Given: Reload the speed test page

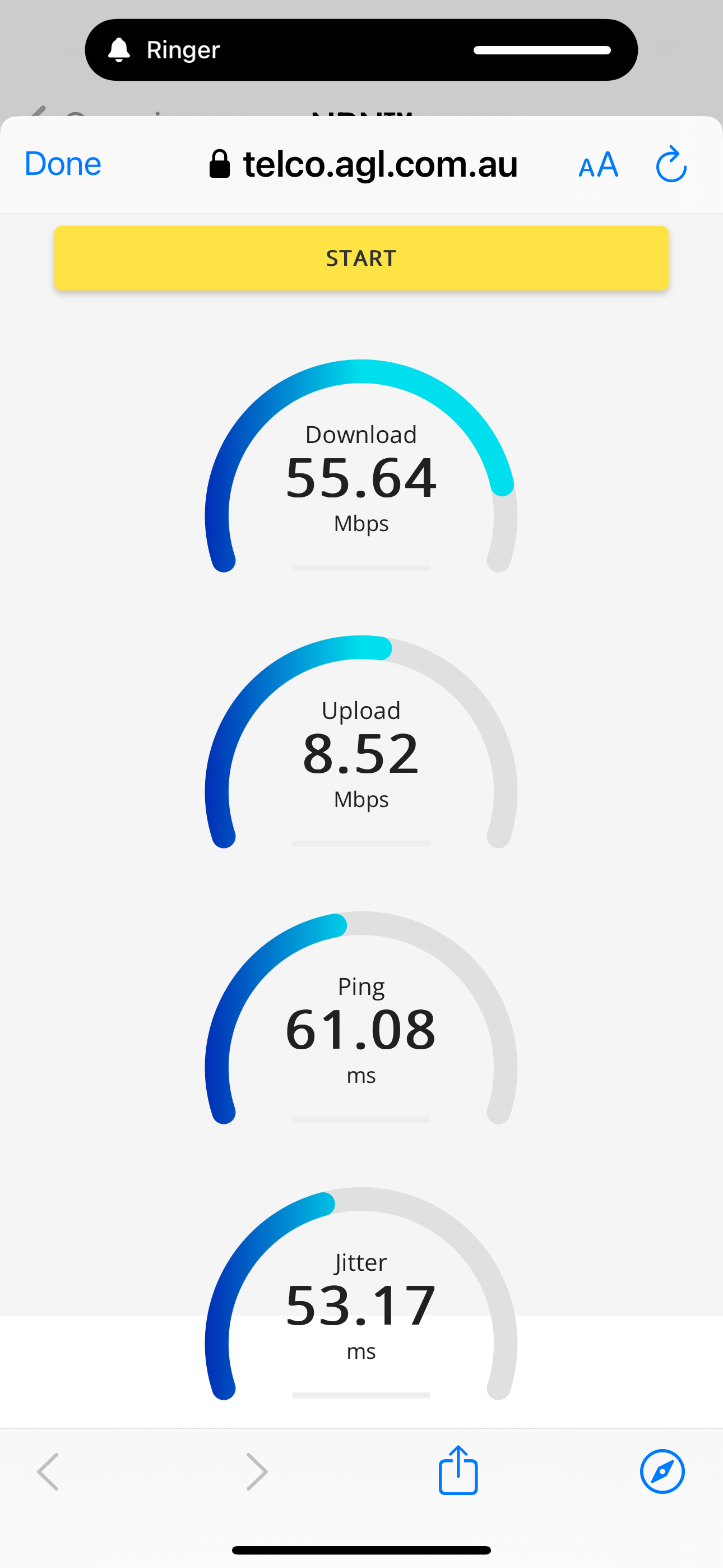Looking at the screenshot, I should pos(670,164).
